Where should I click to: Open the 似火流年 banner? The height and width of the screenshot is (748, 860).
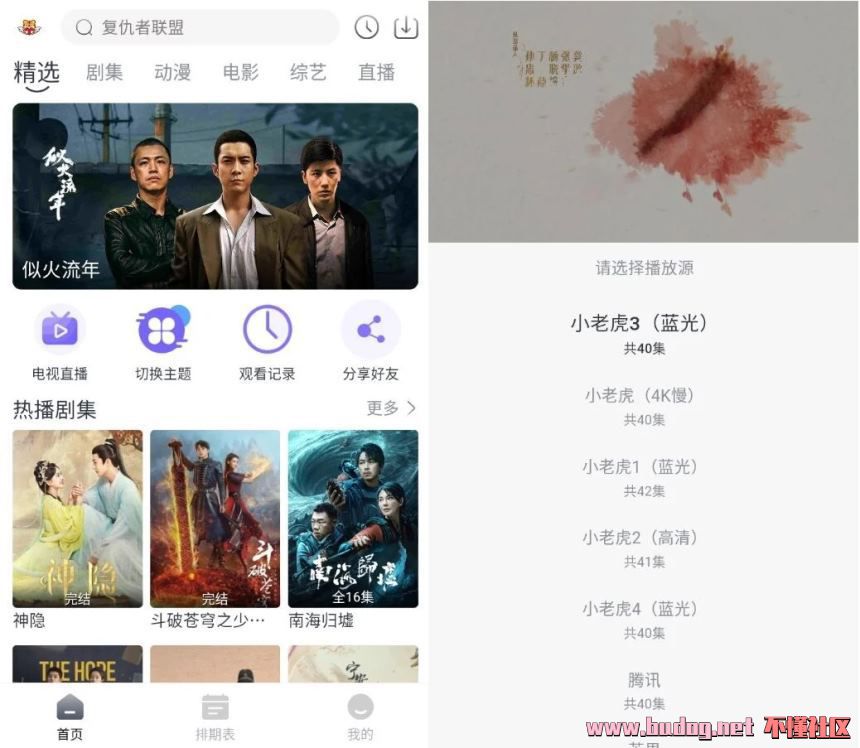click(215, 196)
